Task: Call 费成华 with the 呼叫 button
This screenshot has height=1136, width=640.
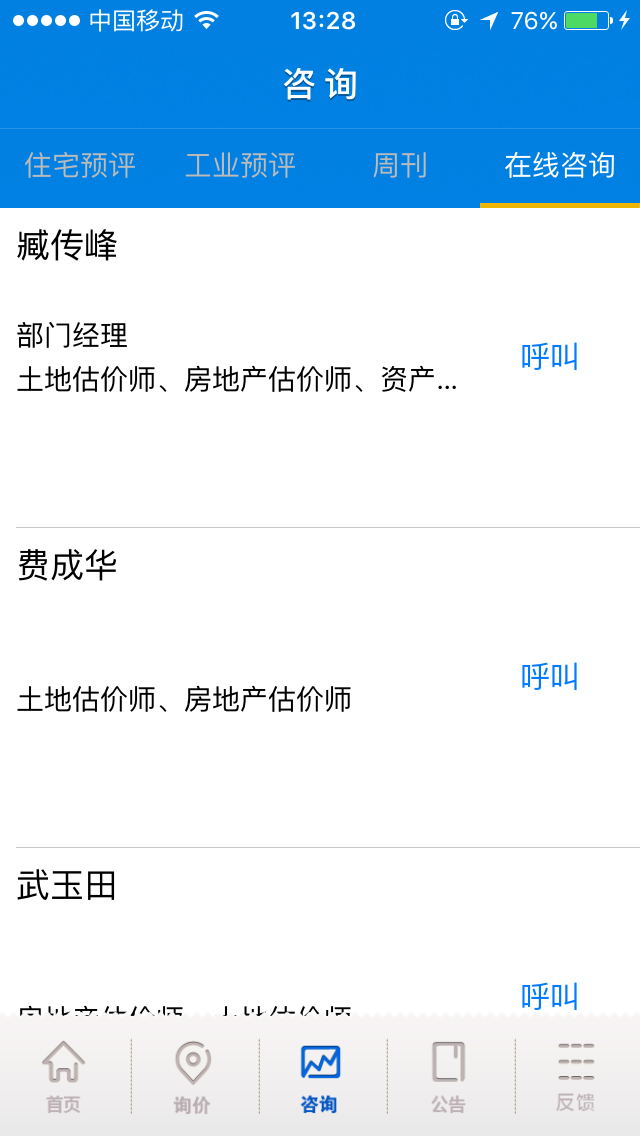Action: [549, 677]
